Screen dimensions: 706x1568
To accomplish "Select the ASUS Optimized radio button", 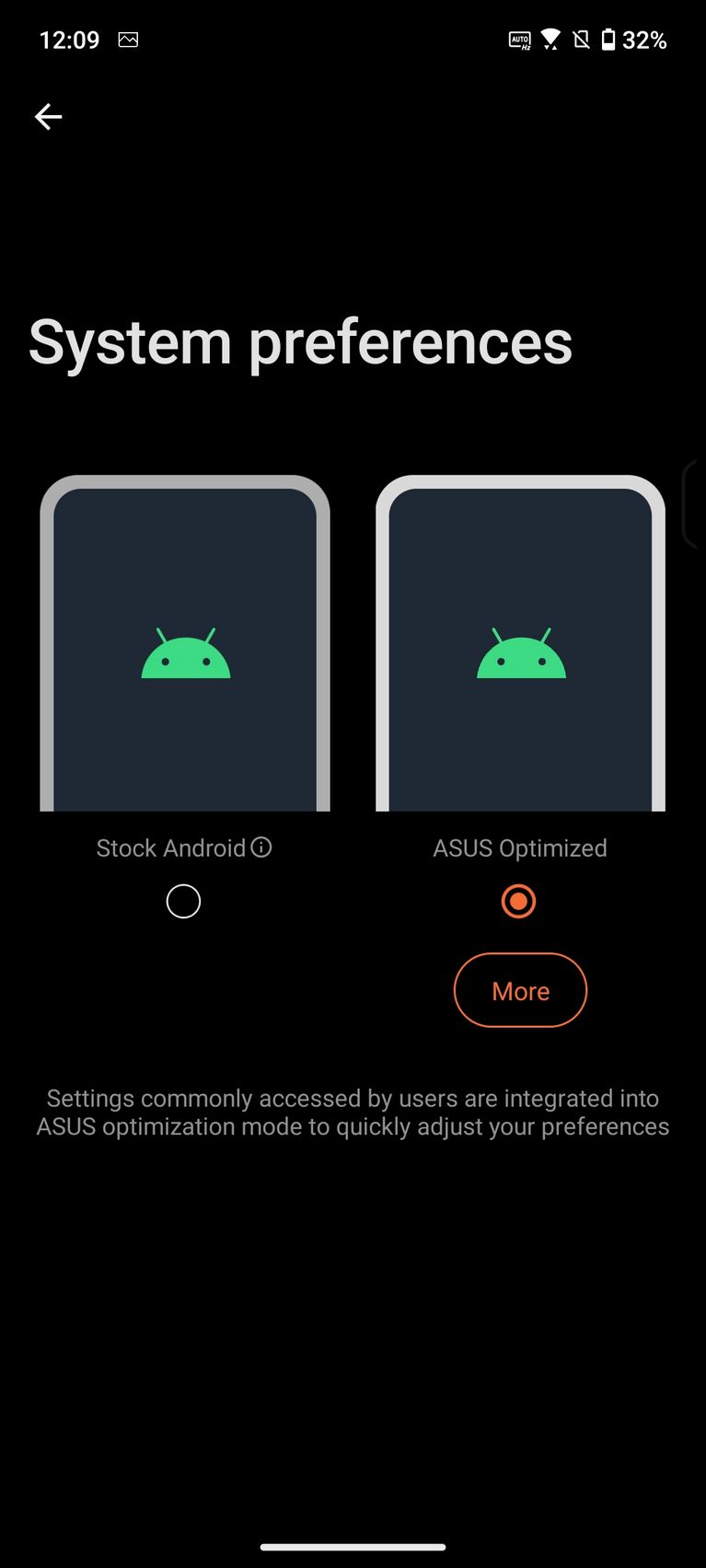I will pyautogui.click(x=519, y=901).
